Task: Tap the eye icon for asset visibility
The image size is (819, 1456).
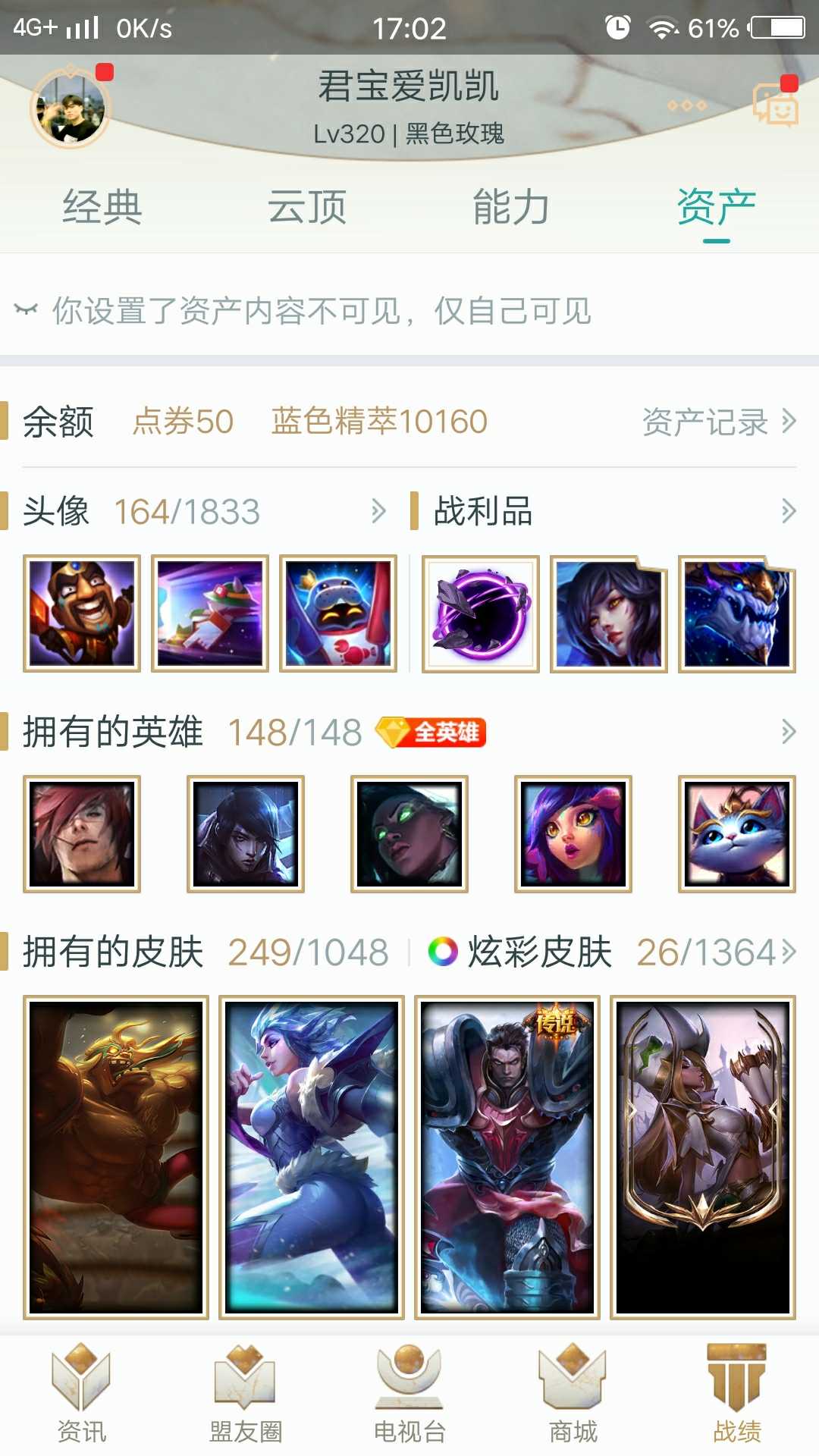Action: click(26, 309)
